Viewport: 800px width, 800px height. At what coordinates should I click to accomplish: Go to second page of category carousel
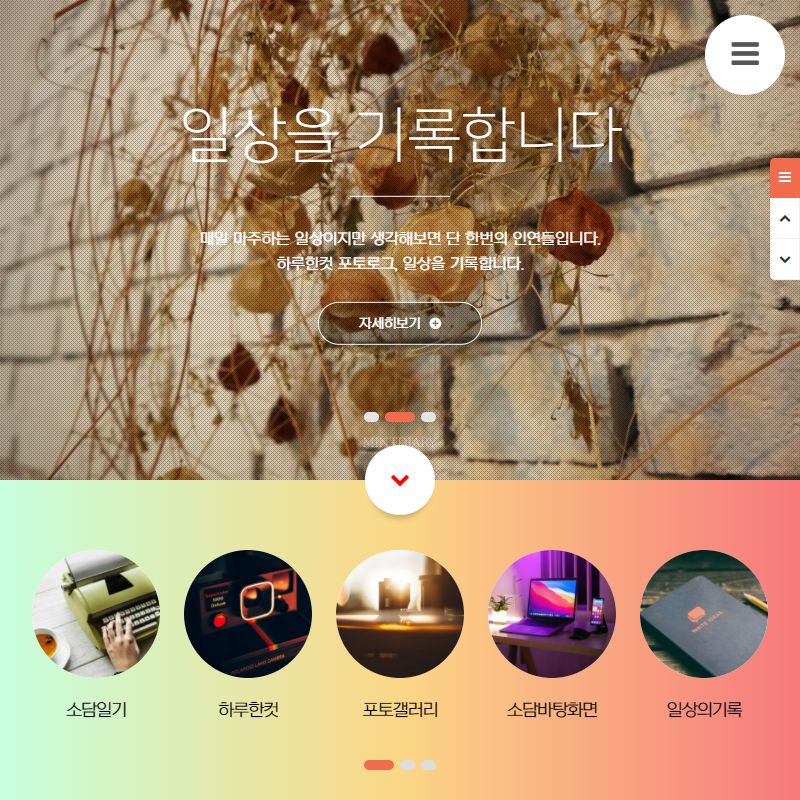407,765
